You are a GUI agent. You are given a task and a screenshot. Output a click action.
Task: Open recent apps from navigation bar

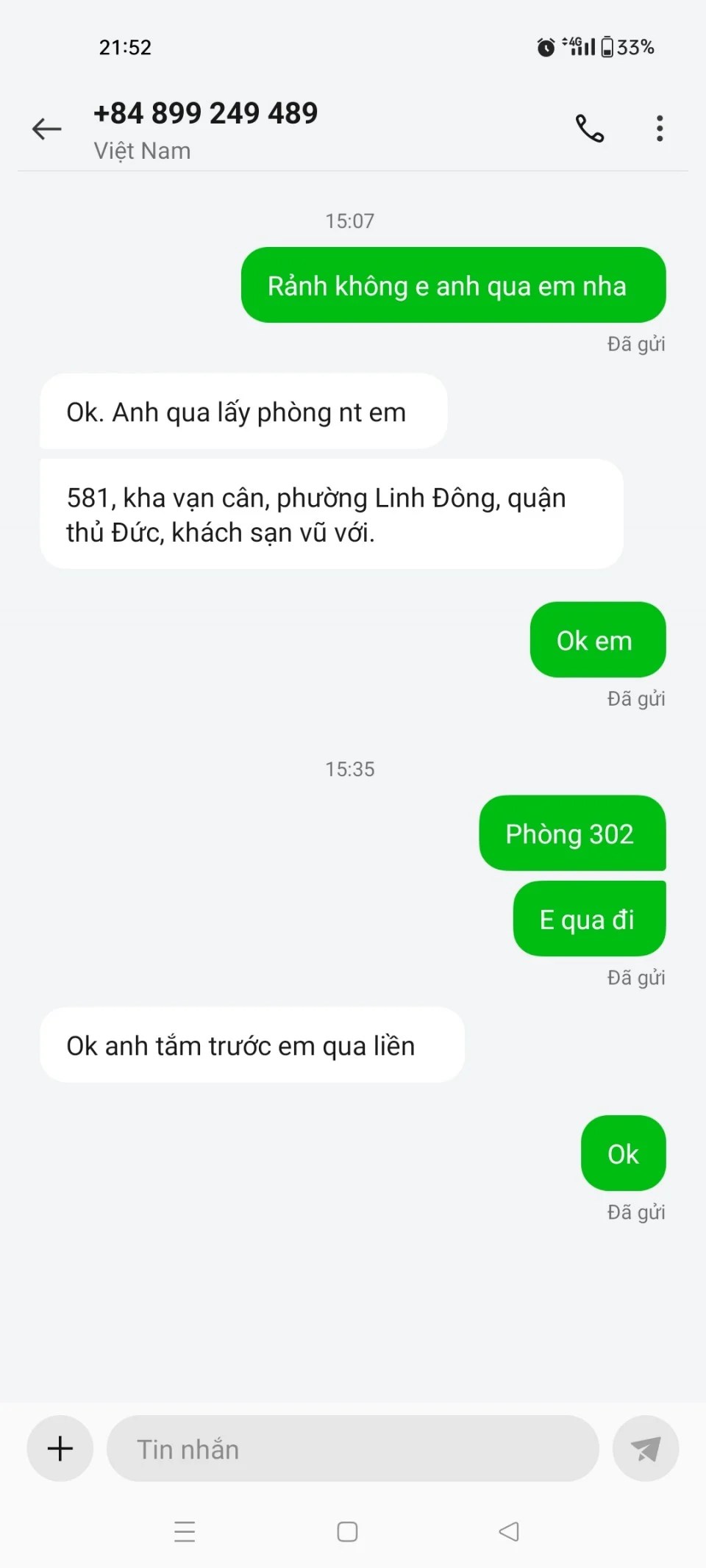[x=185, y=1531]
